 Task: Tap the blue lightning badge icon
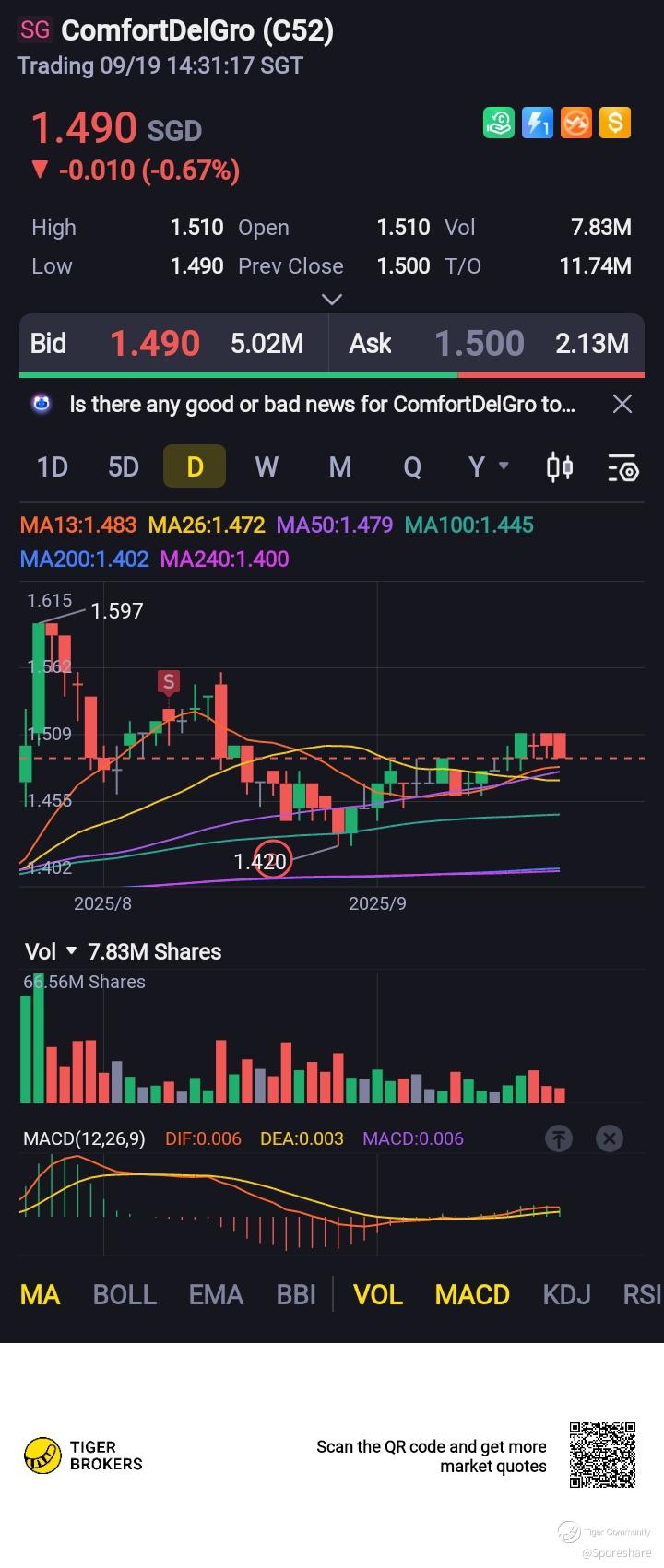(538, 123)
